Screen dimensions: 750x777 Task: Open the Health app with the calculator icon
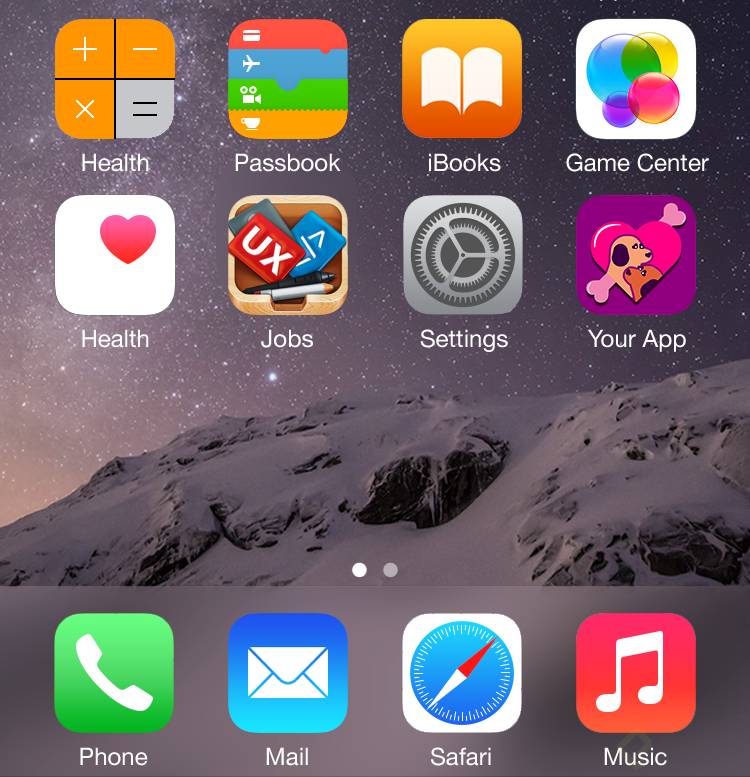(115, 79)
